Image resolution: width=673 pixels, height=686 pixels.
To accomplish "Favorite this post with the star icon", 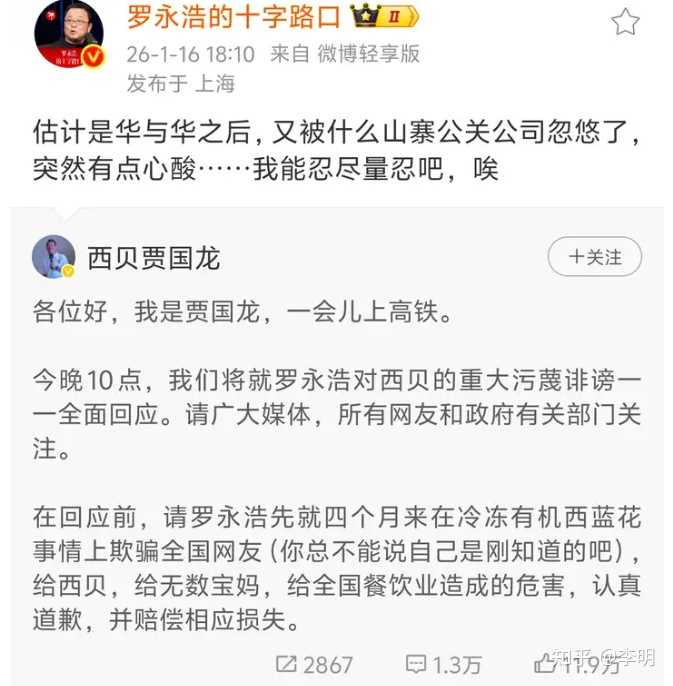I will [x=625, y=23].
